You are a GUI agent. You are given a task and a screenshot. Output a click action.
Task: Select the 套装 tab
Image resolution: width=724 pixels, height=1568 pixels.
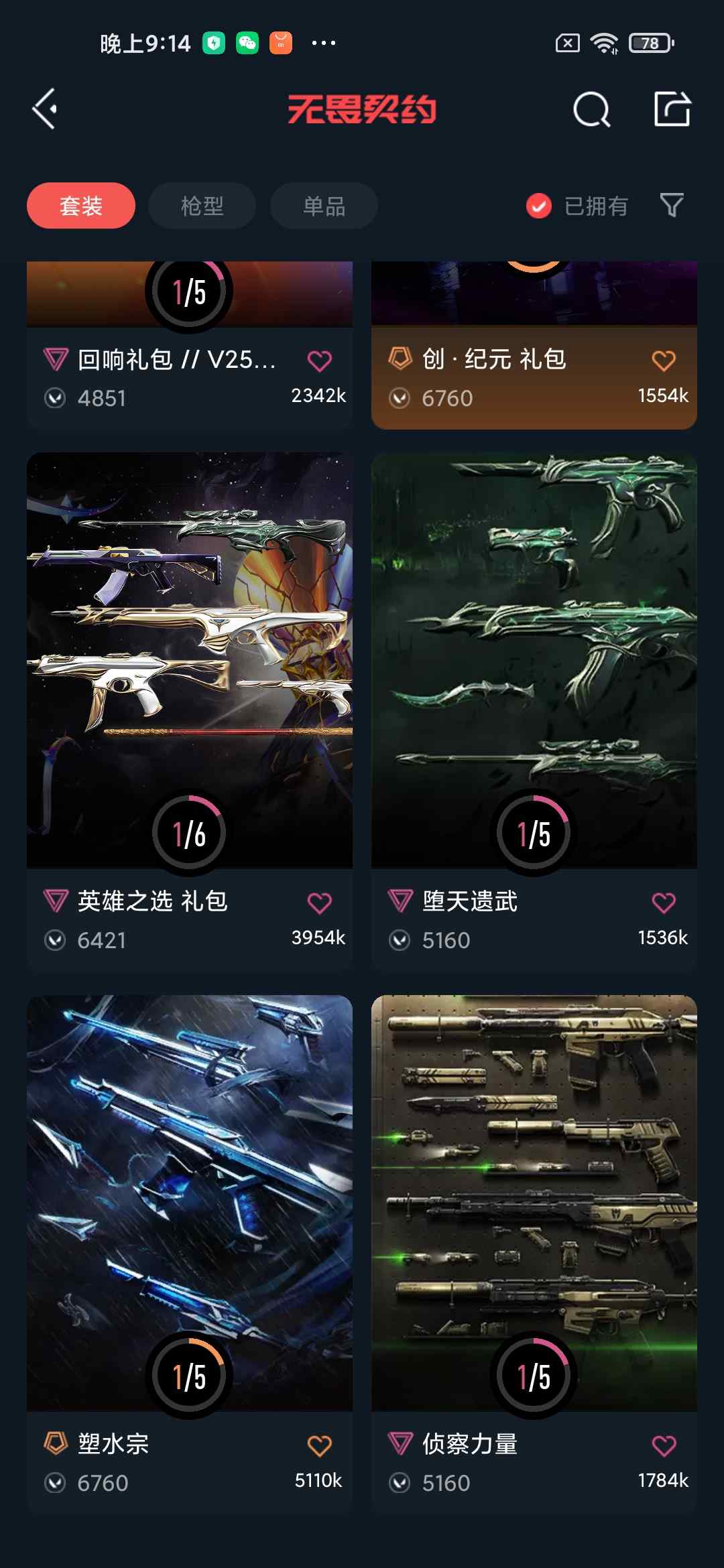(81, 206)
